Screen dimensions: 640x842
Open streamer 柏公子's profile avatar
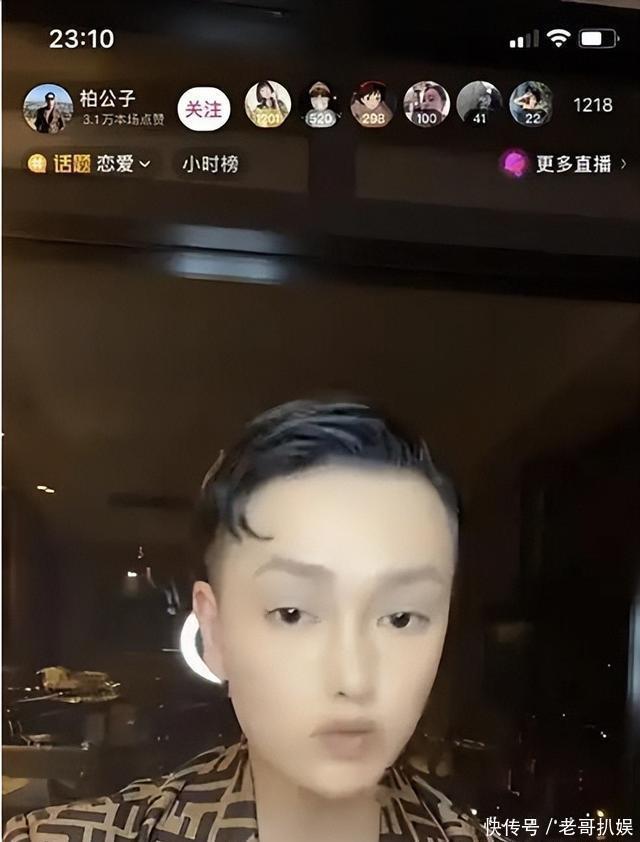point(48,107)
